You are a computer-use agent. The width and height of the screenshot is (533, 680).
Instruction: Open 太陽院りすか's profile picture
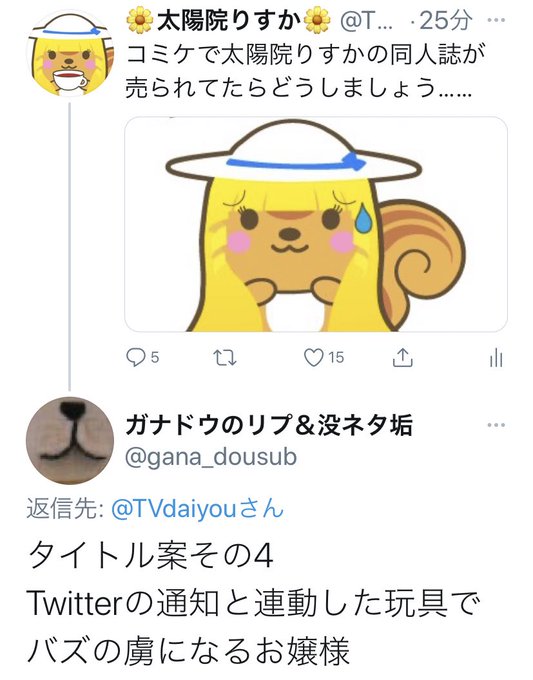point(70,53)
